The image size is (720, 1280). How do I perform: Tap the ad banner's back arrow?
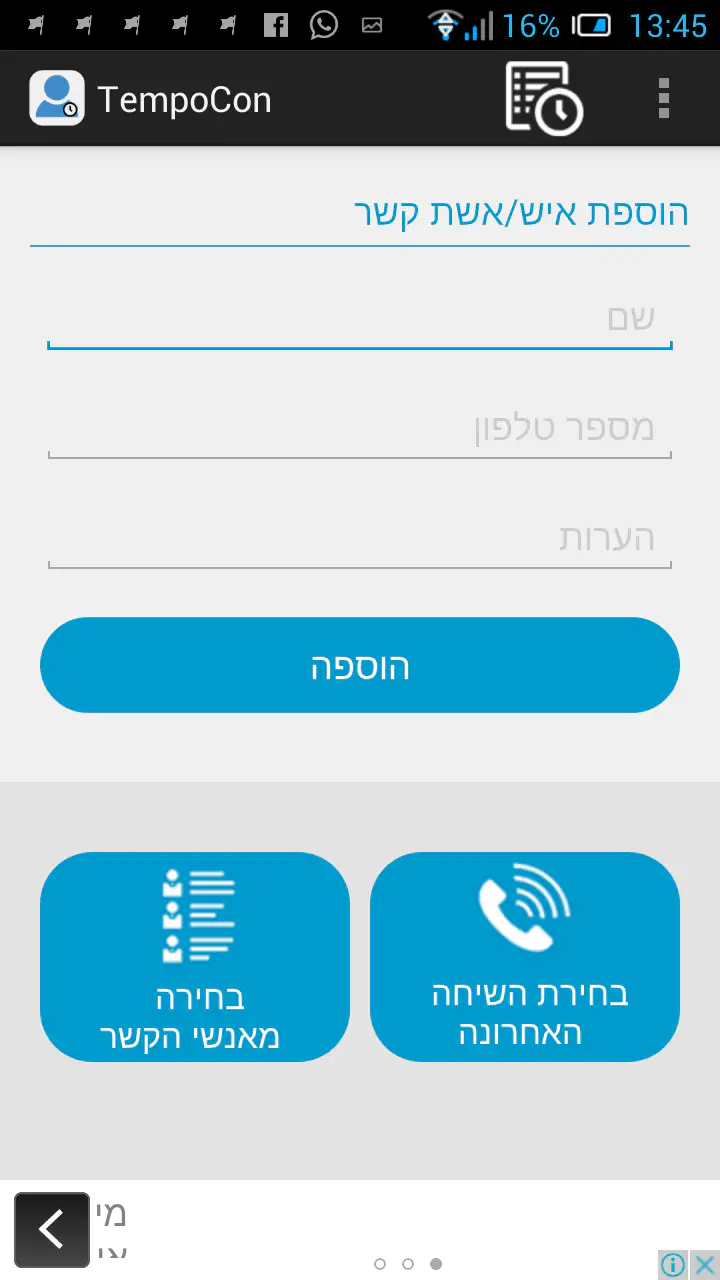[x=52, y=1230]
